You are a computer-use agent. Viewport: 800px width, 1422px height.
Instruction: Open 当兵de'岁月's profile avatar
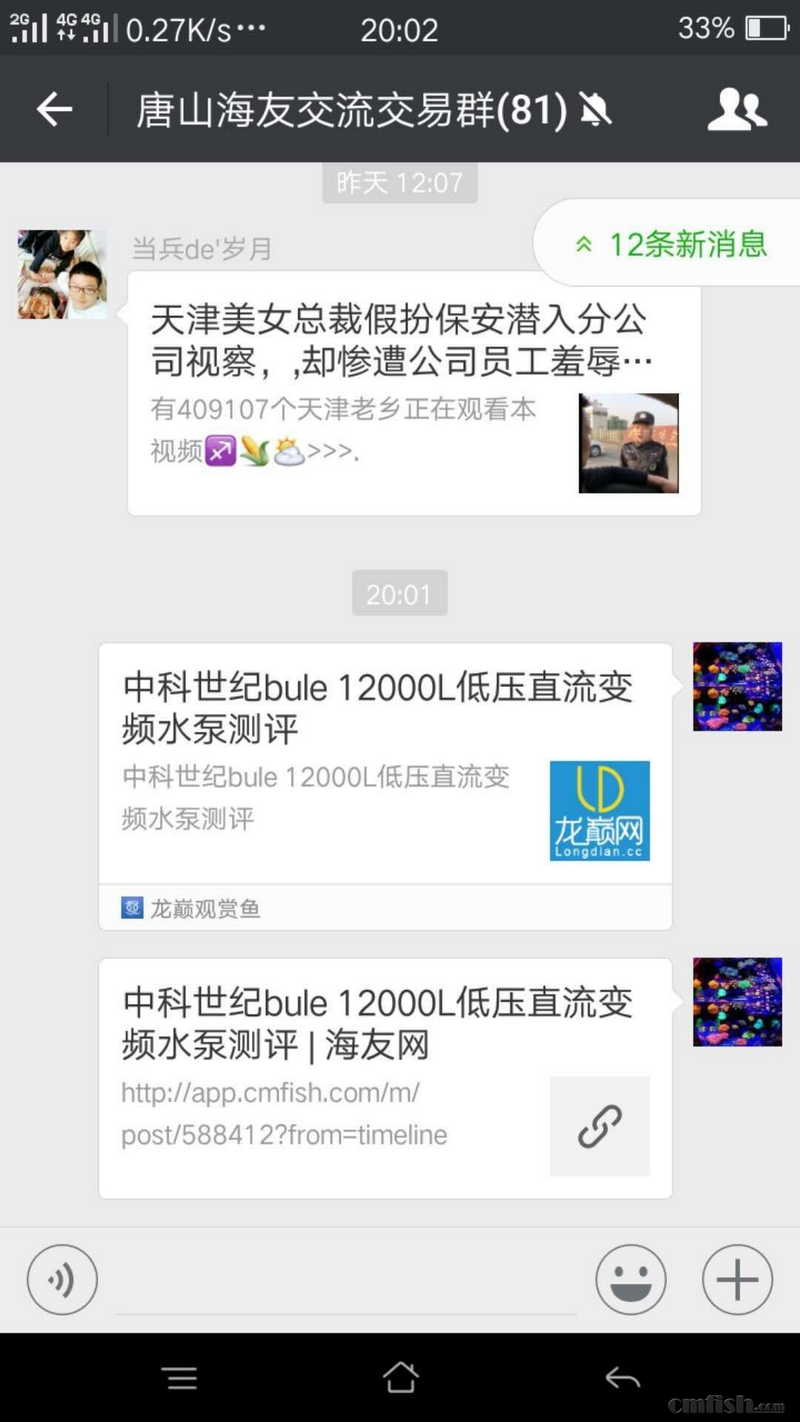(x=62, y=274)
